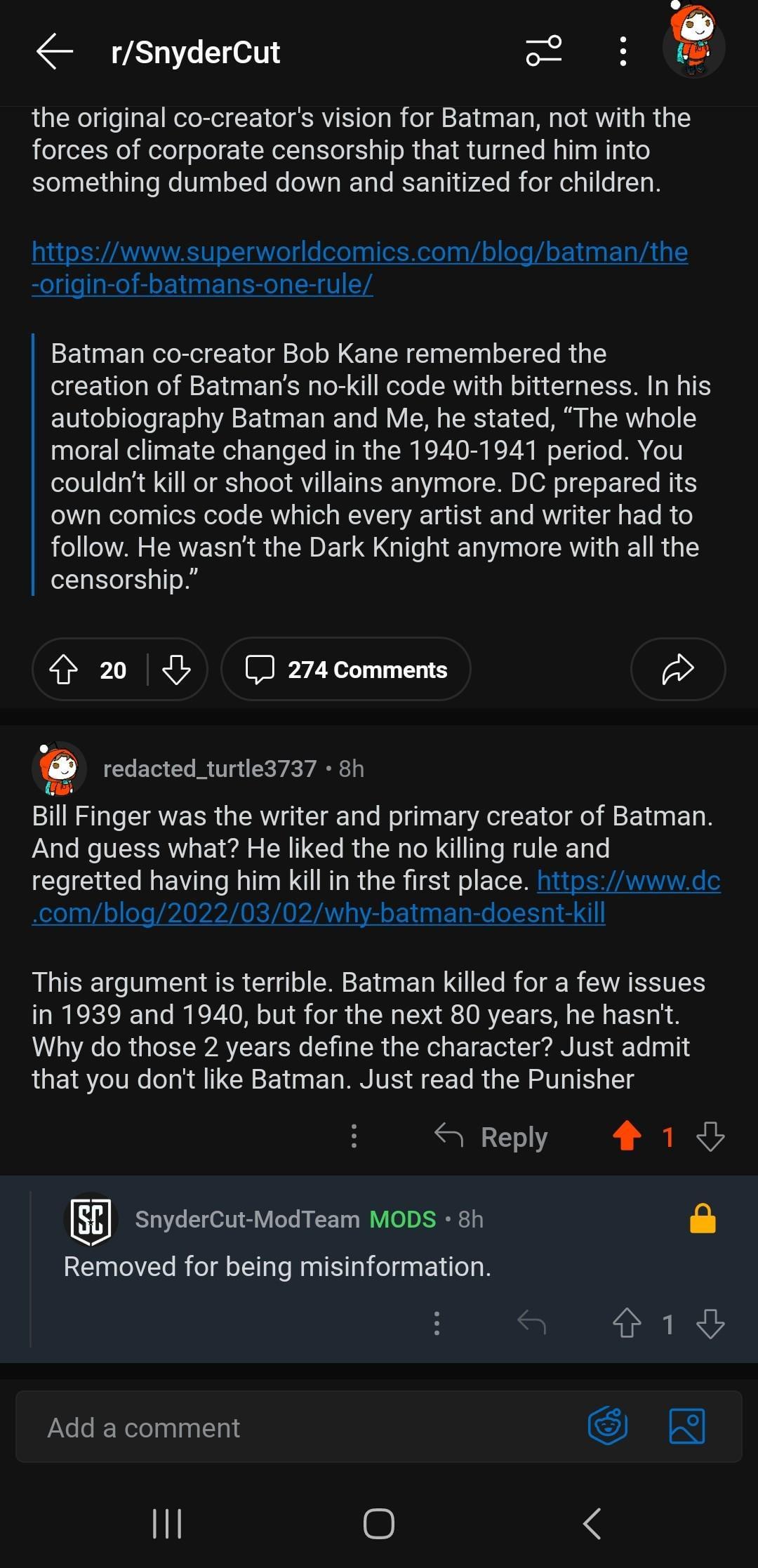
Task: Tap the r/SnyderCut subreddit title
Action: pos(195,51)
